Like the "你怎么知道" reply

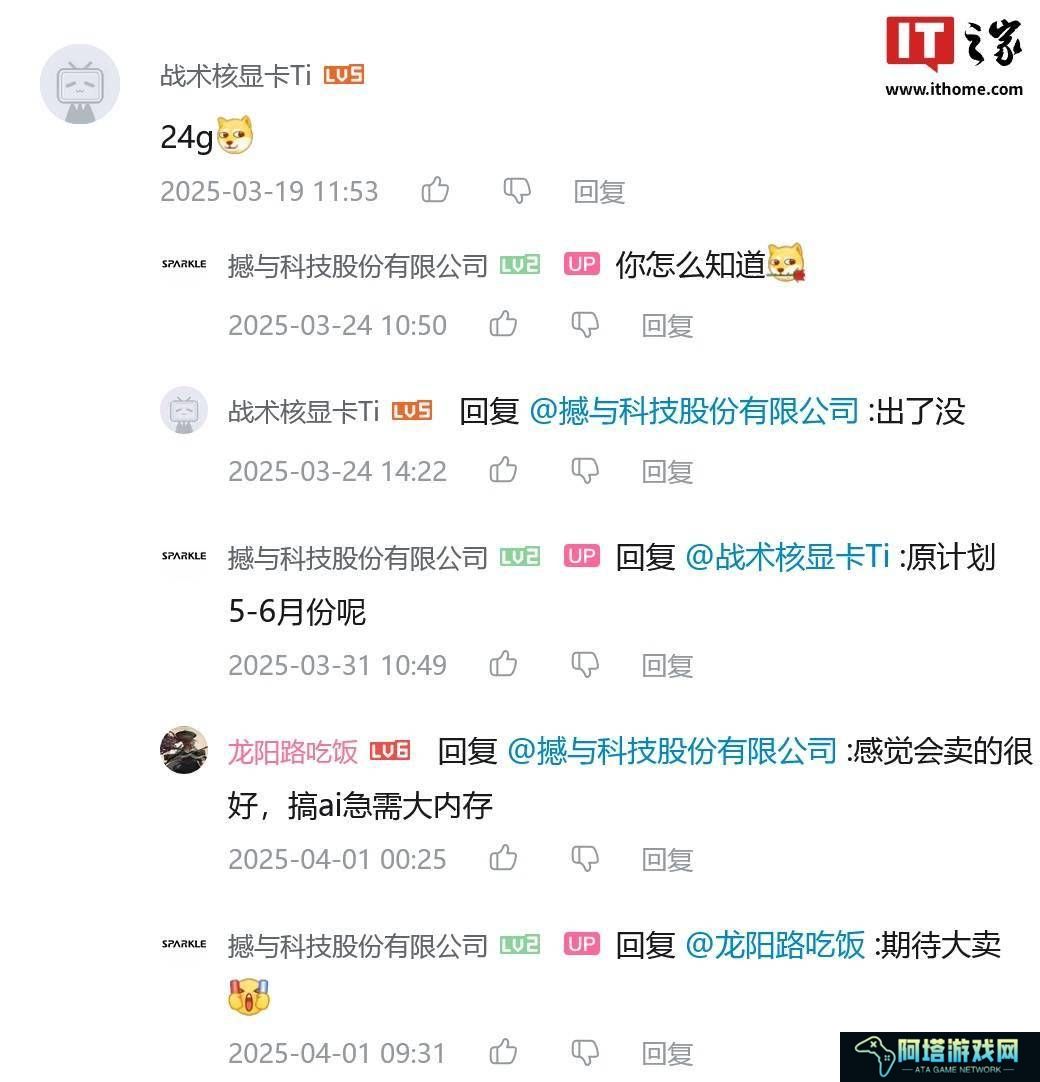click(x=503, y=324)
